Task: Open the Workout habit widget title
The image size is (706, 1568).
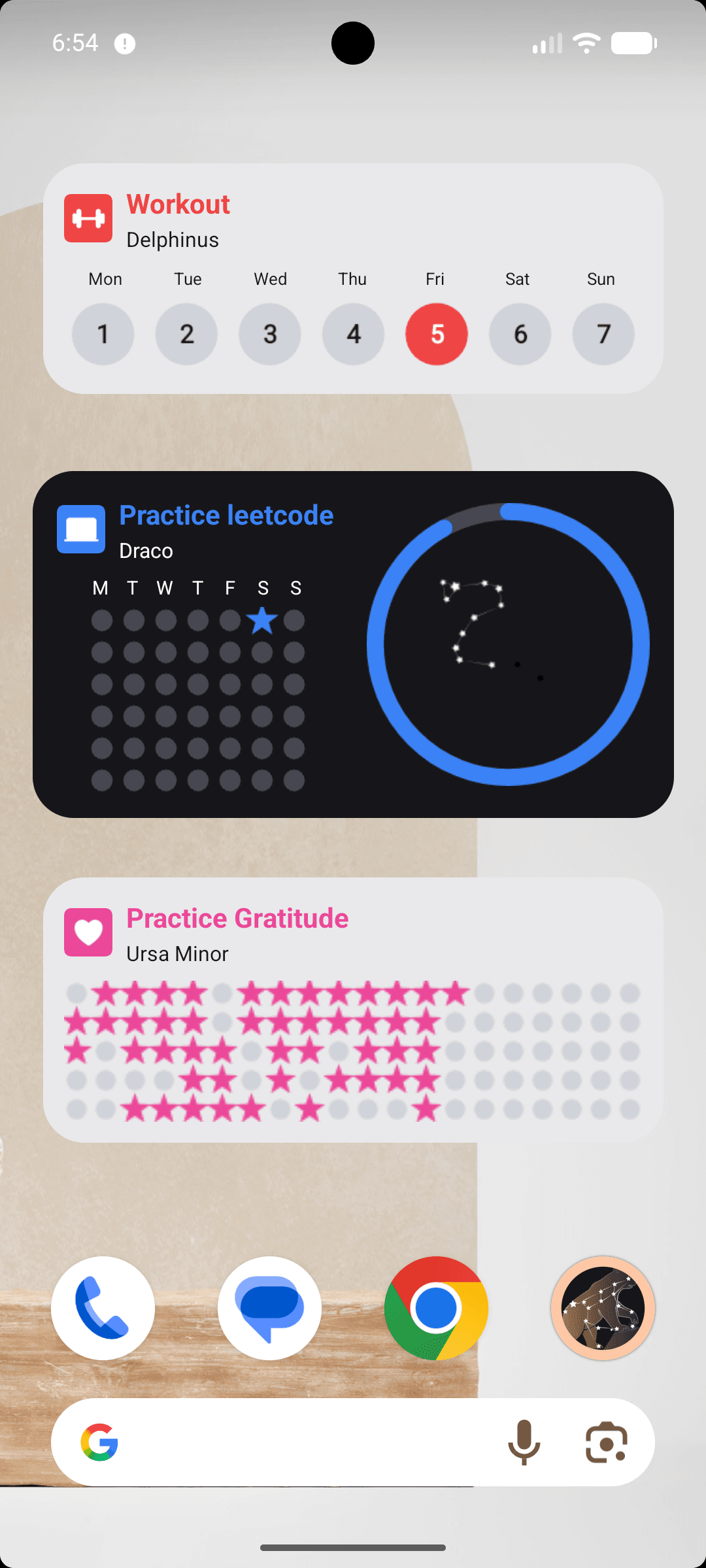Action: (x=178, y=204)
